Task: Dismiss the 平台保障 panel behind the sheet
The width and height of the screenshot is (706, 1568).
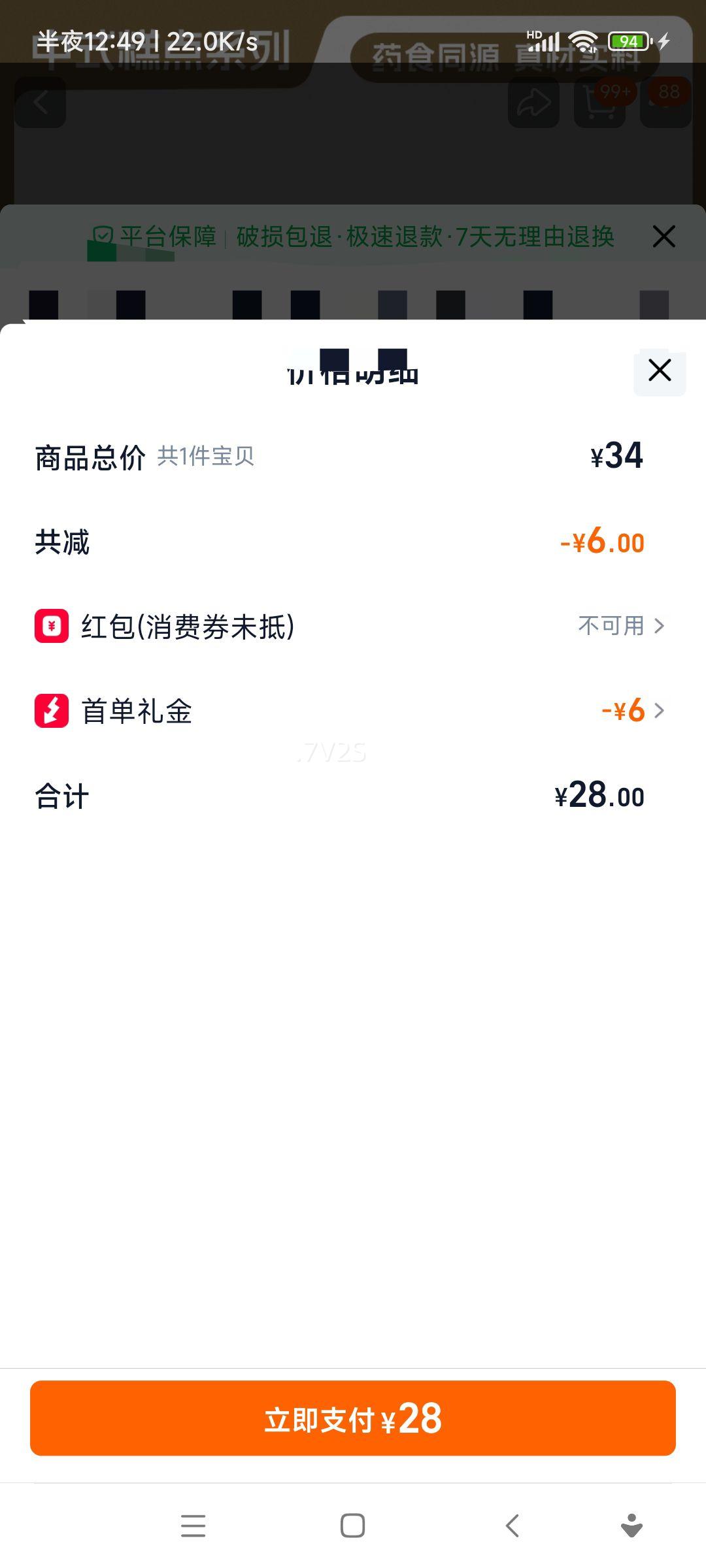Action: pyautogui.click(x=664, y=237)
